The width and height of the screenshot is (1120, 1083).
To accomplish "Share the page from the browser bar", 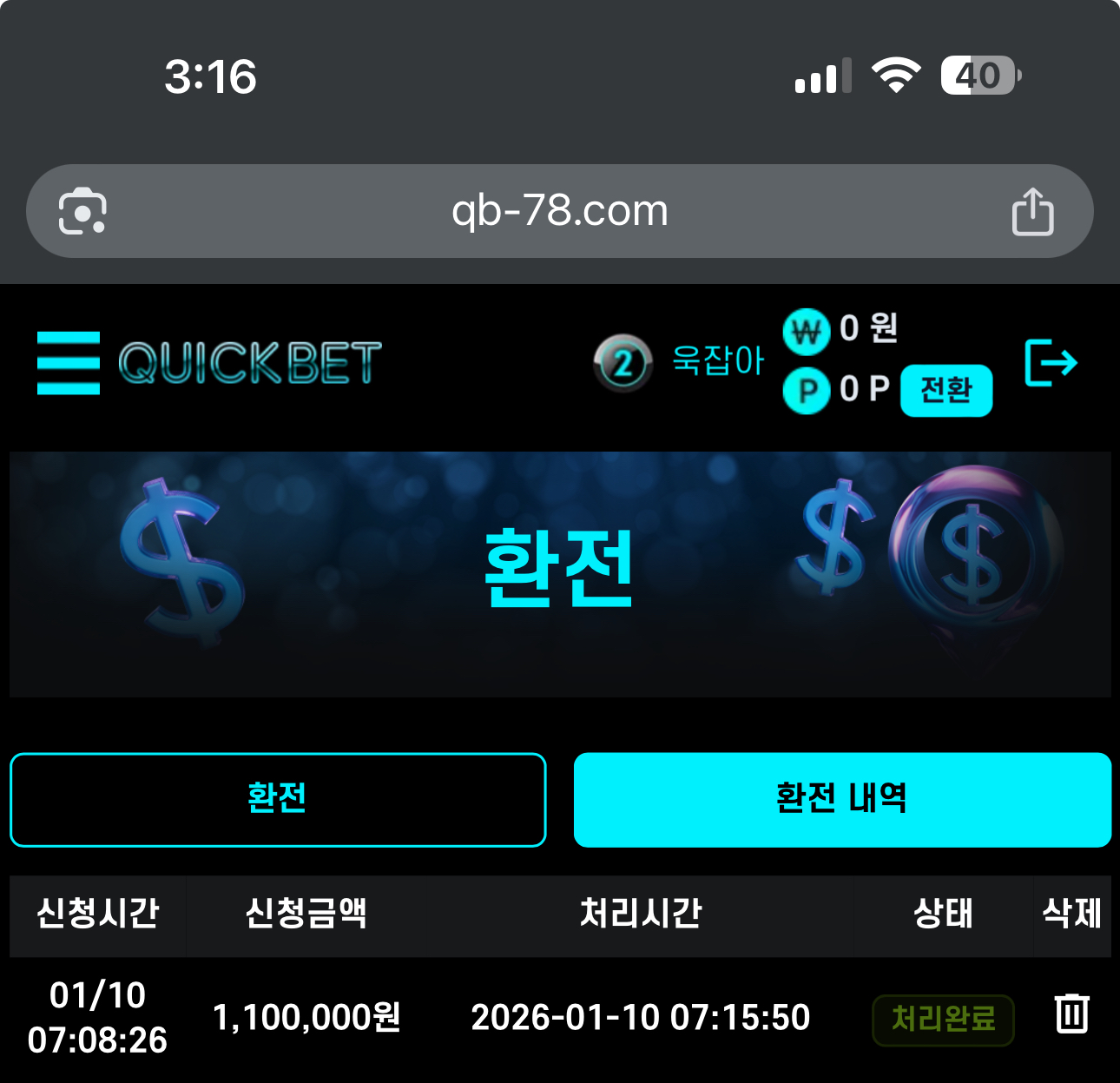I will [1032, 211].
